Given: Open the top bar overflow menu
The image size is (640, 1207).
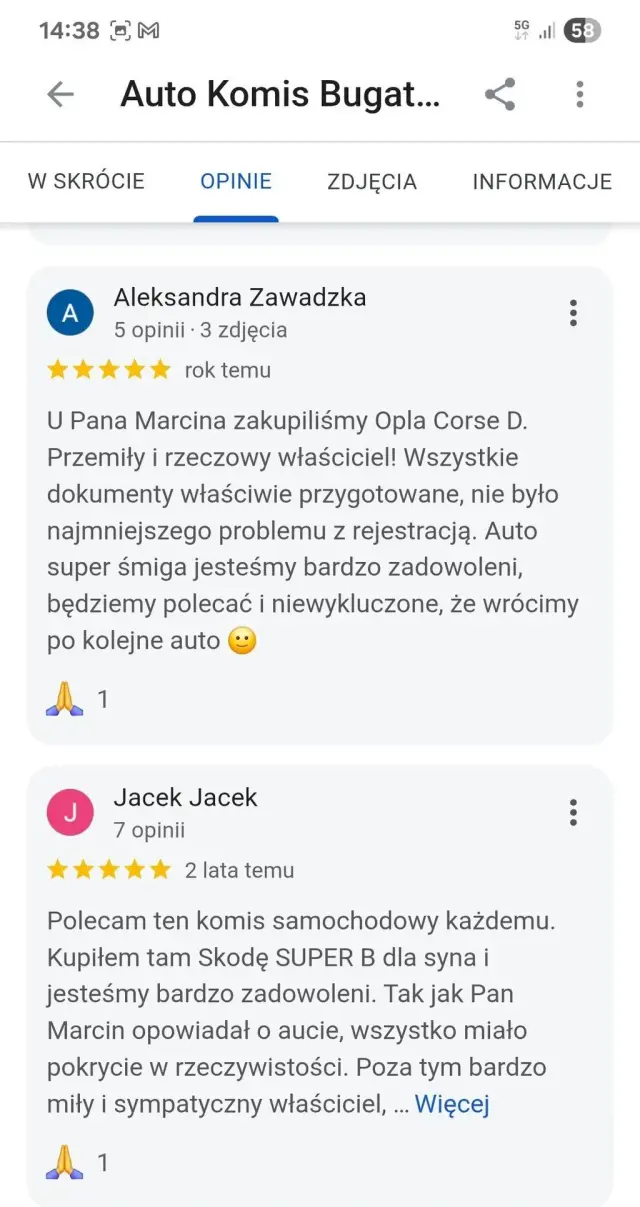Looking at the screenshot, I should pos(580,94).
